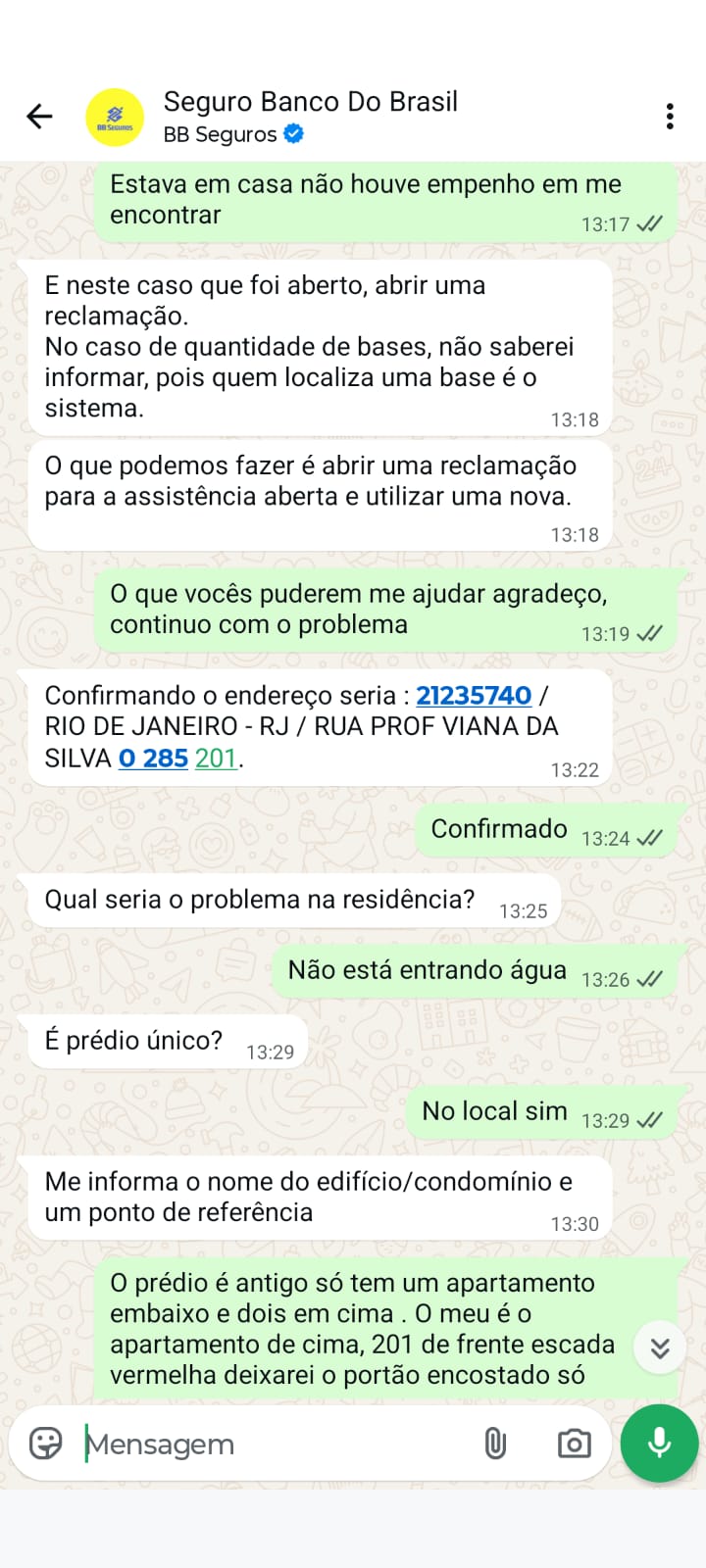706x1568 pixels.
Task: Jump to the latest messages
Action: click(660, 1348)
